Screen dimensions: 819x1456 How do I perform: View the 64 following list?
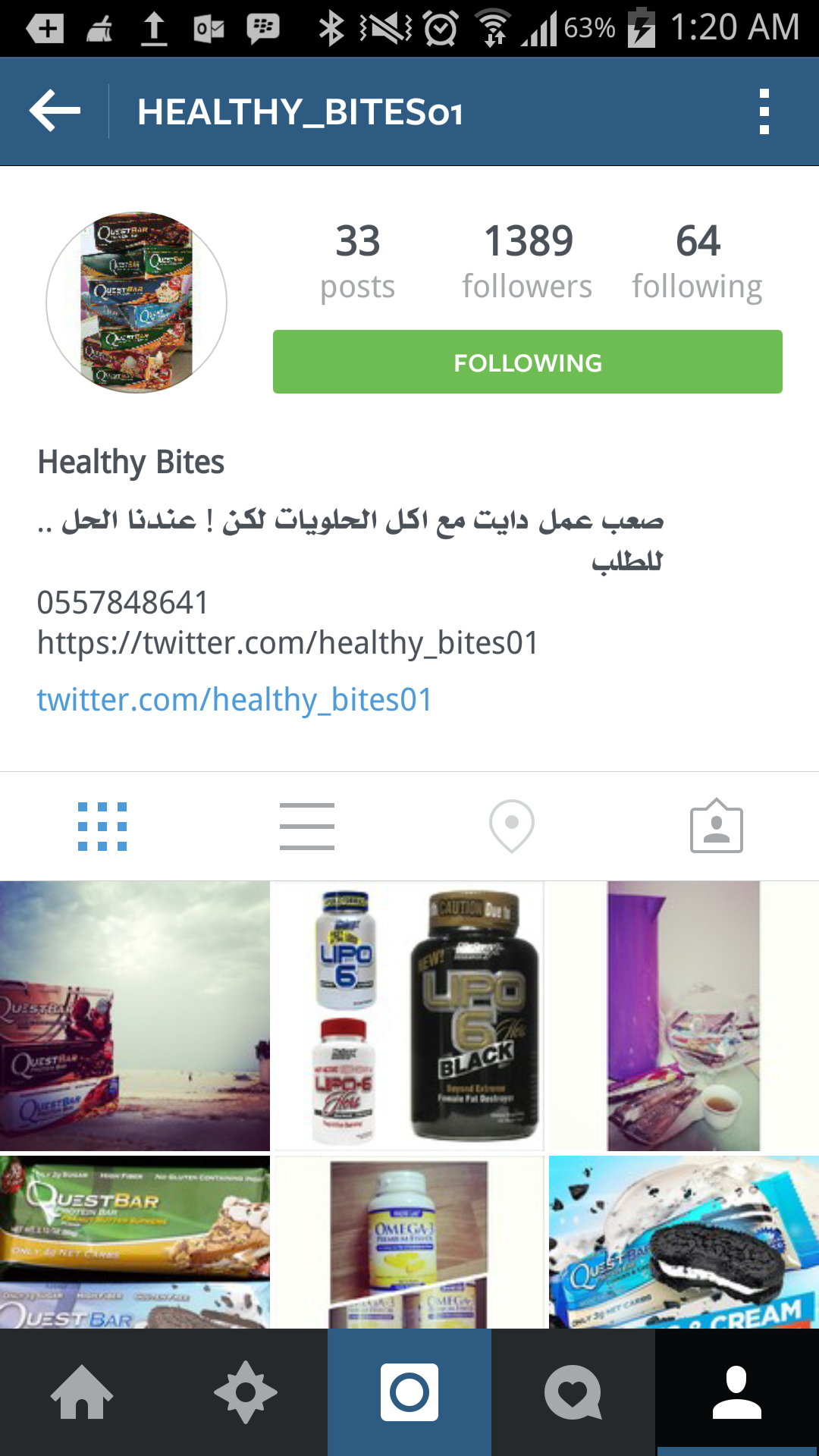[697, 261]
